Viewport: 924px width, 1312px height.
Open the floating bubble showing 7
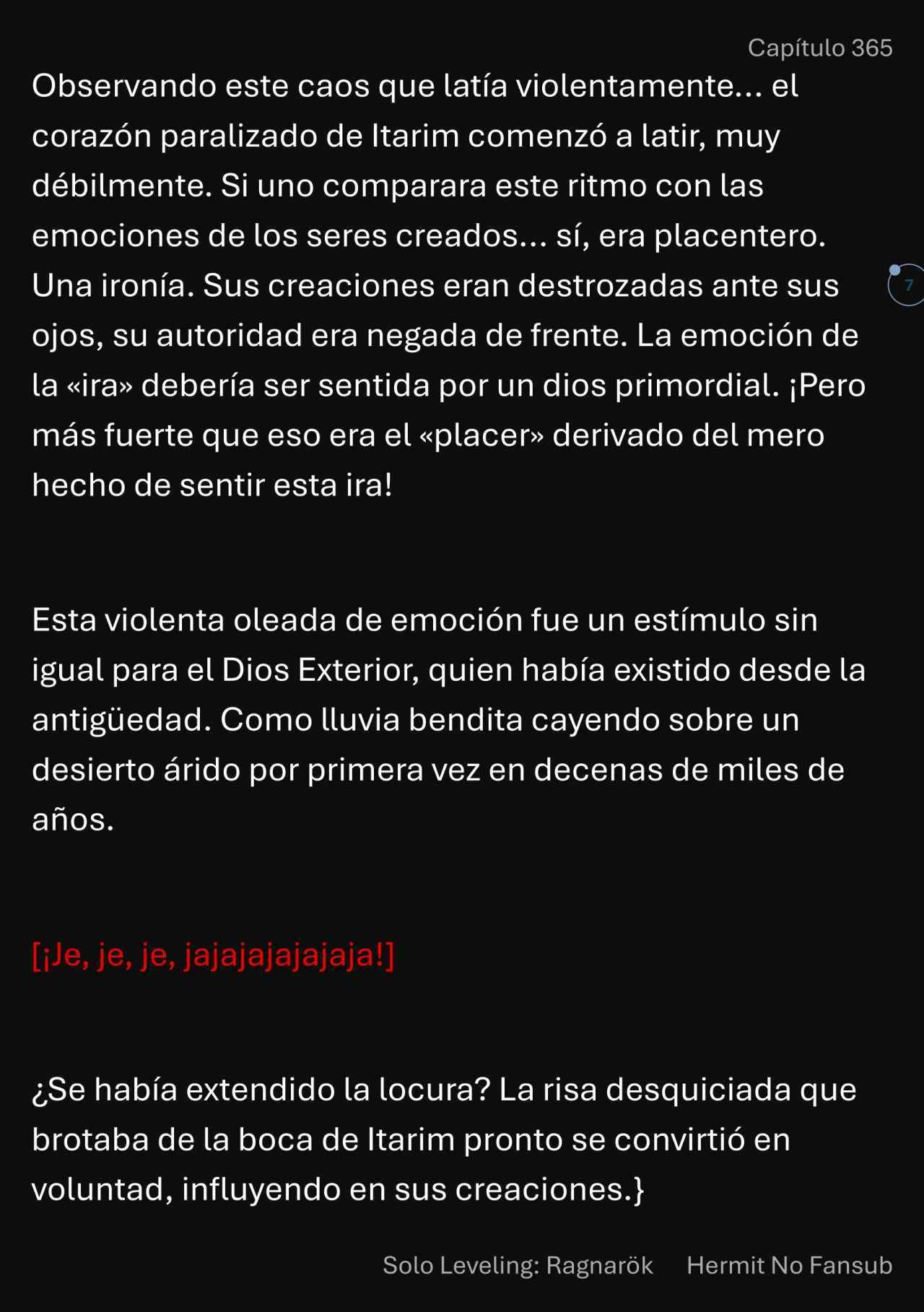907,285
